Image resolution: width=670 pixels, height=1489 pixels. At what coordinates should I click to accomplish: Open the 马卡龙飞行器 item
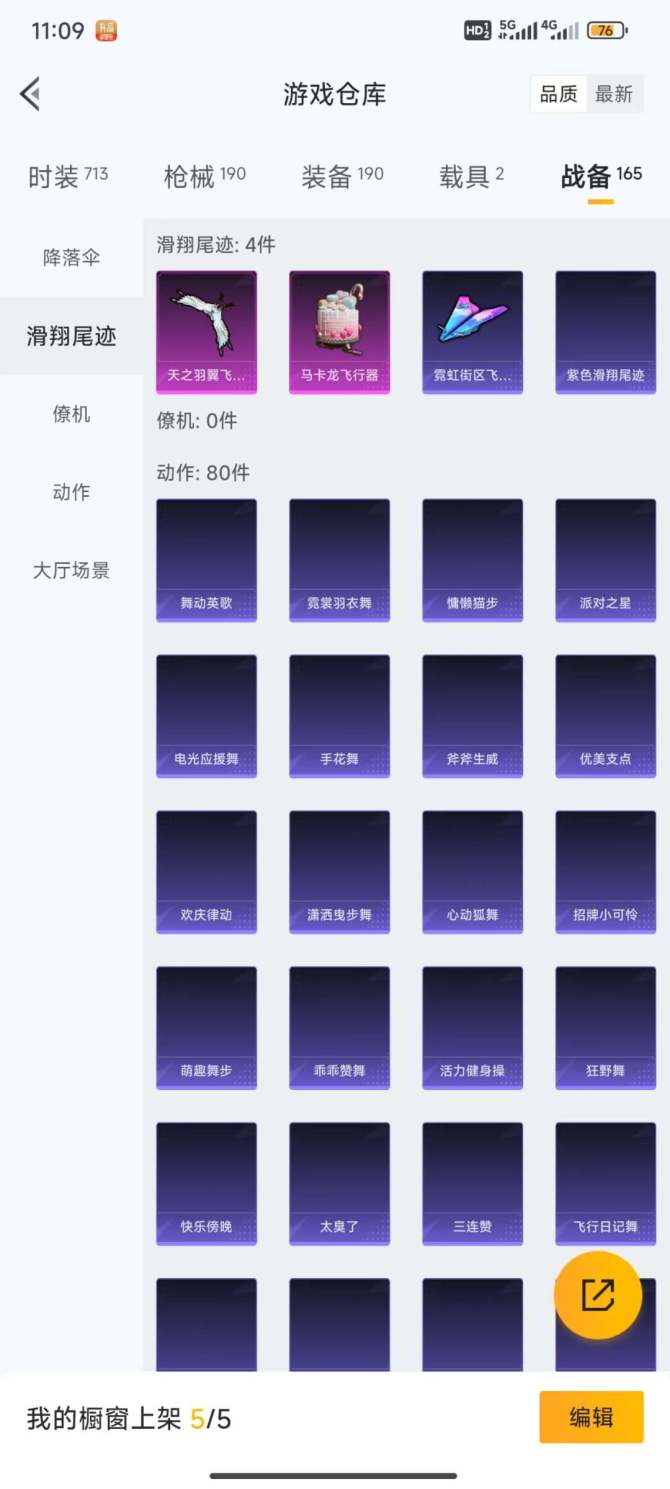pyautogui.click(x=339, y=332)
